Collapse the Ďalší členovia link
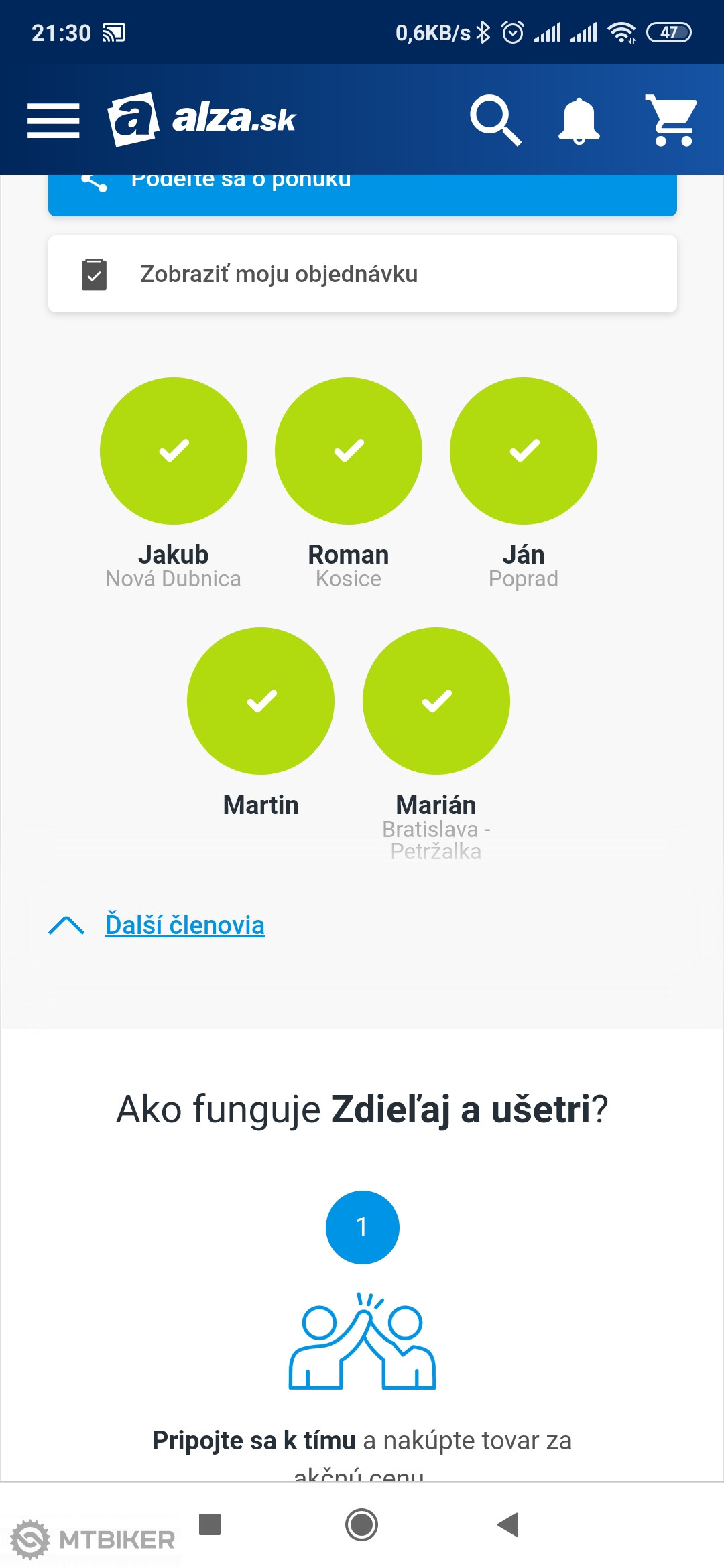Screen dimensions: 724x1568 (x=184, y=925)
